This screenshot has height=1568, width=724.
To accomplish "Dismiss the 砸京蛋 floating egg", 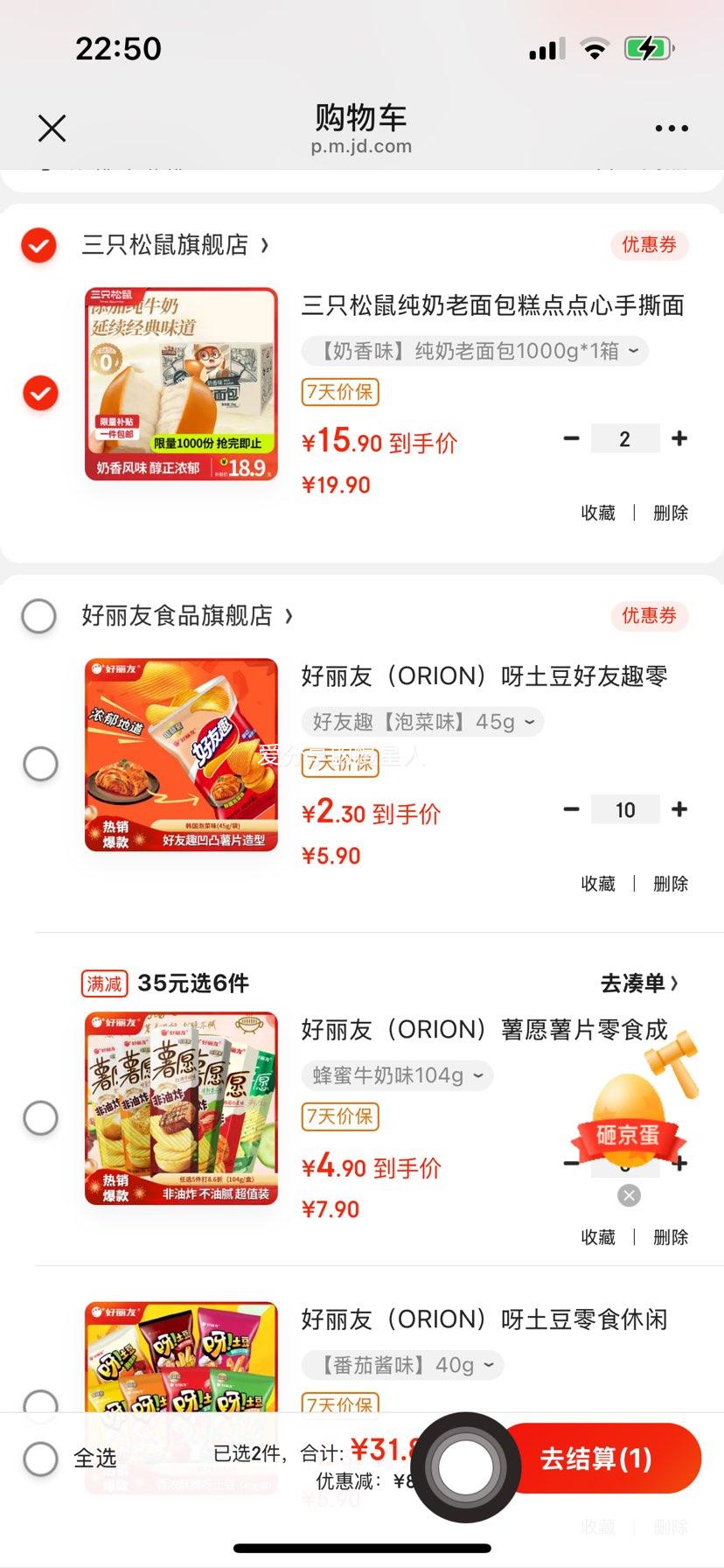I will (x=629, y=1195).
